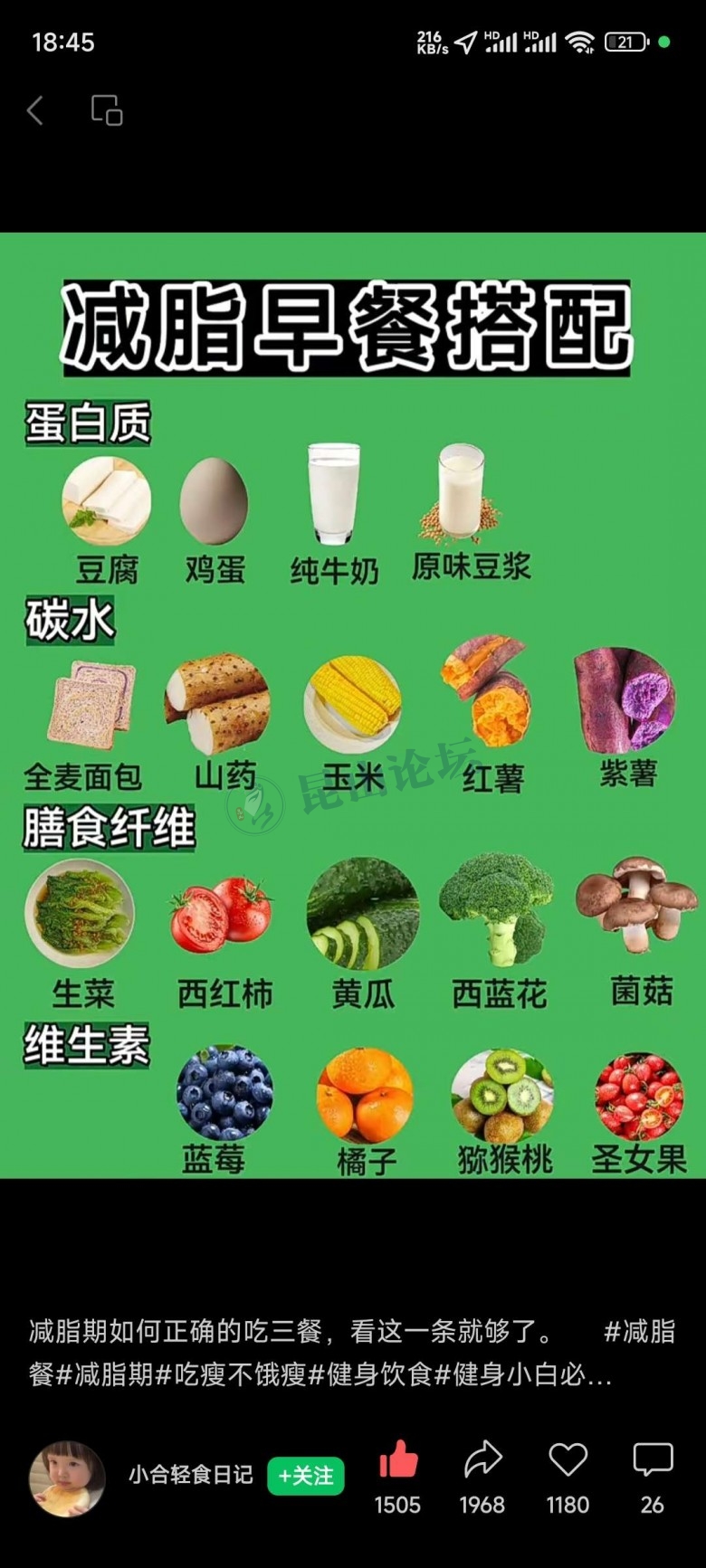Follow 小合轻食日记 with +关注 button
Viewport: 706px width, 1568px height.
pyautogui.click(x=306, y=1476)
